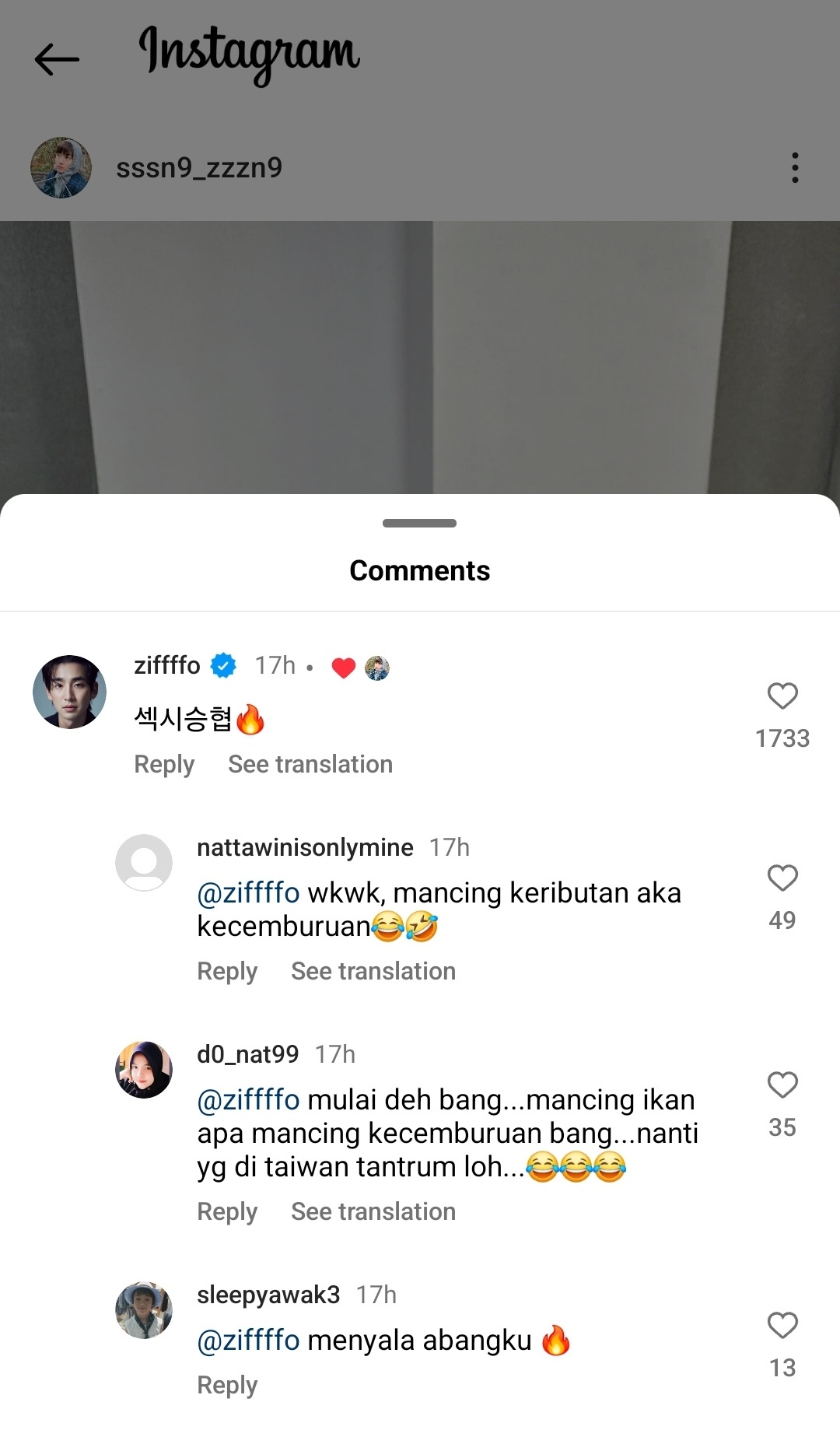Reply to nattawinisonlymine's comment
This screenshot has width=840, height=1437.
point(226,971)
